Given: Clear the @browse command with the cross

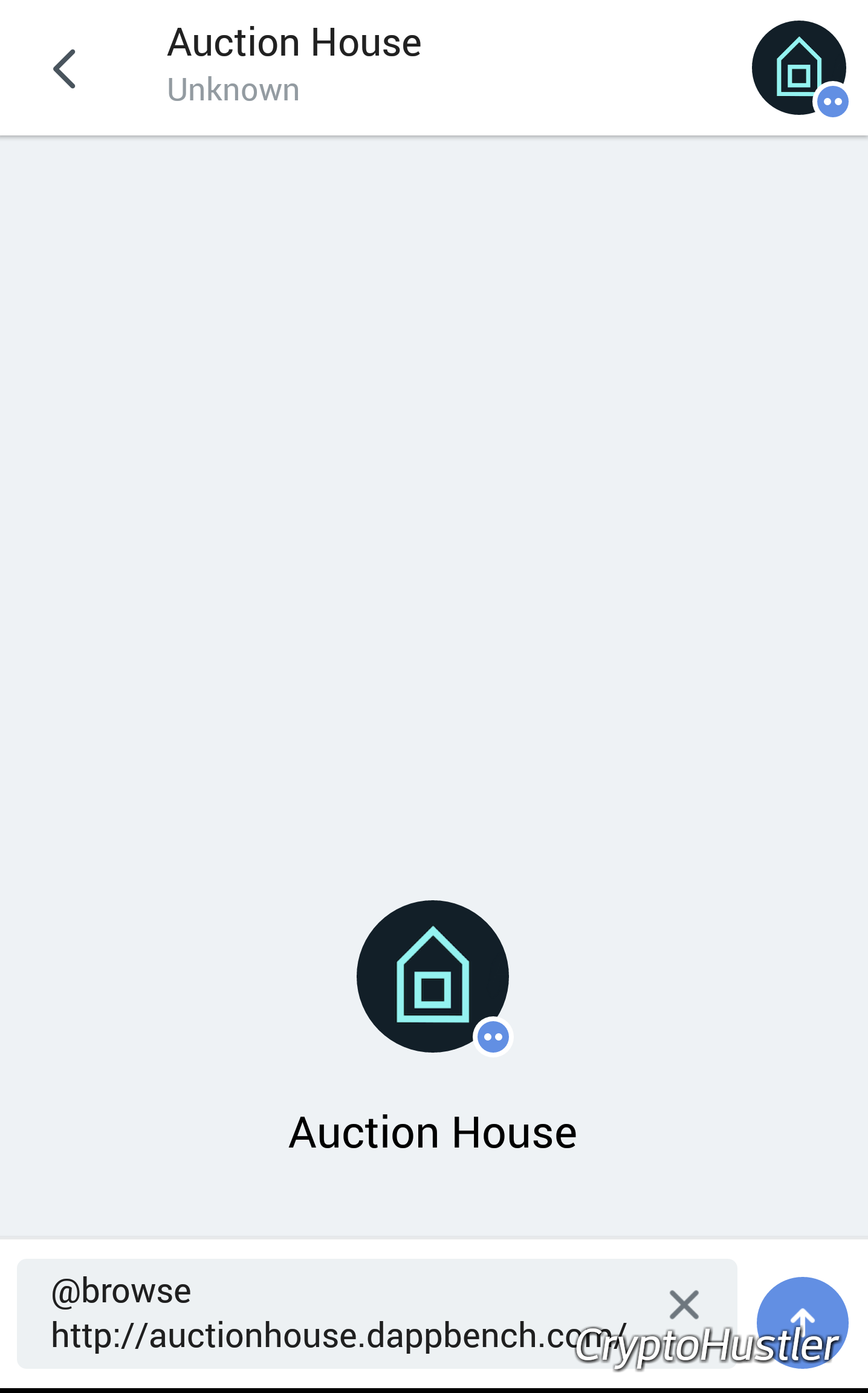Looking at the screenshot, I should [684, 1304].
